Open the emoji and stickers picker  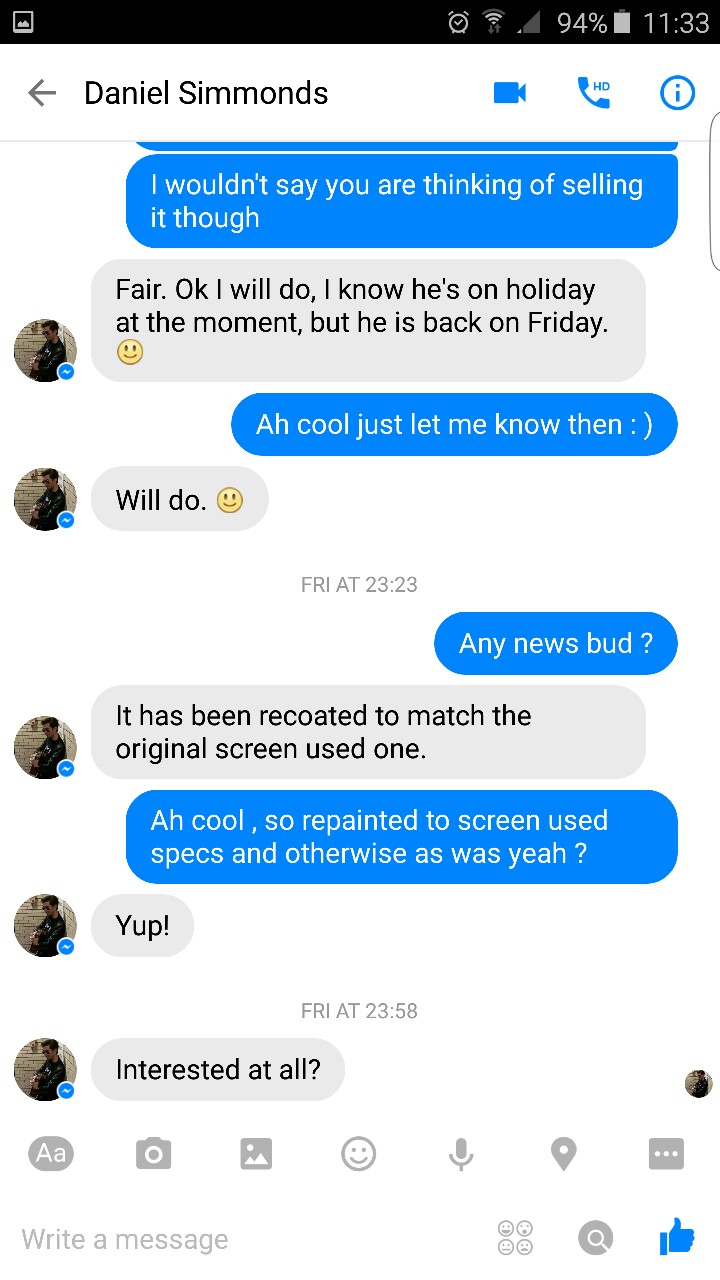coord(358,1154)
